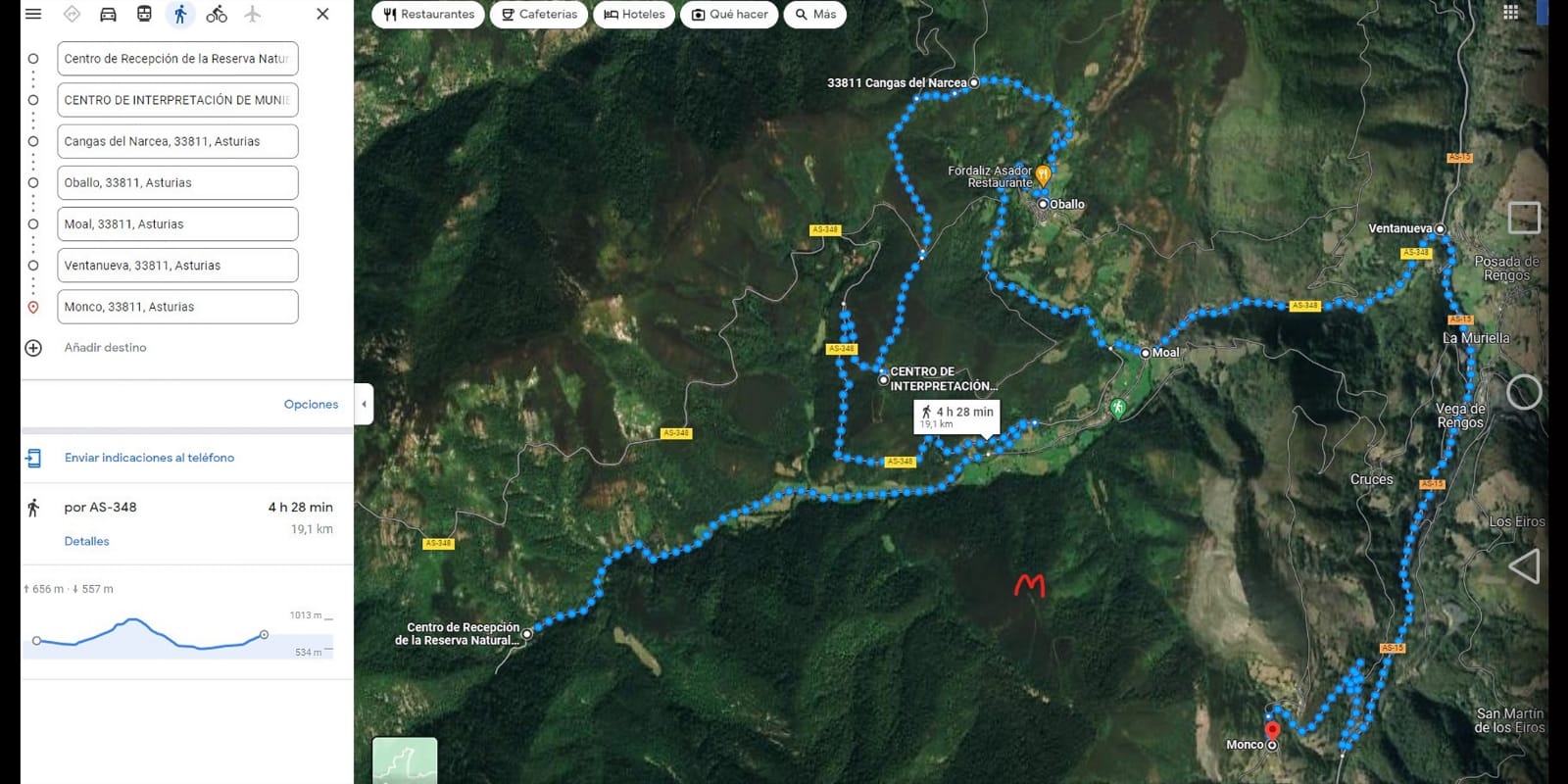Open Detalles for the AS-348 route
Screen dimensions: 1568x784
point(86,541)
